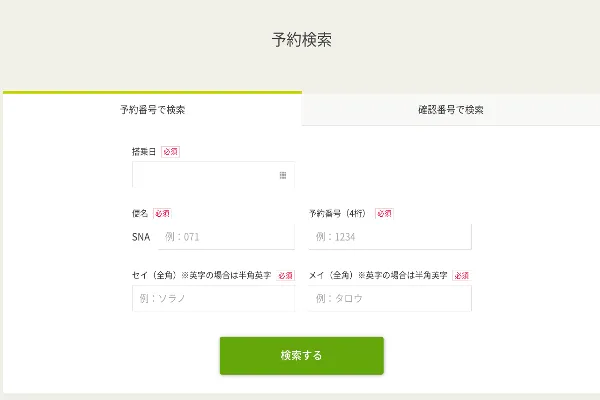This screenshot has height=400, width=600.
Task: Enter the セイ (全角) surname field
Action: (x=213, y=299)
